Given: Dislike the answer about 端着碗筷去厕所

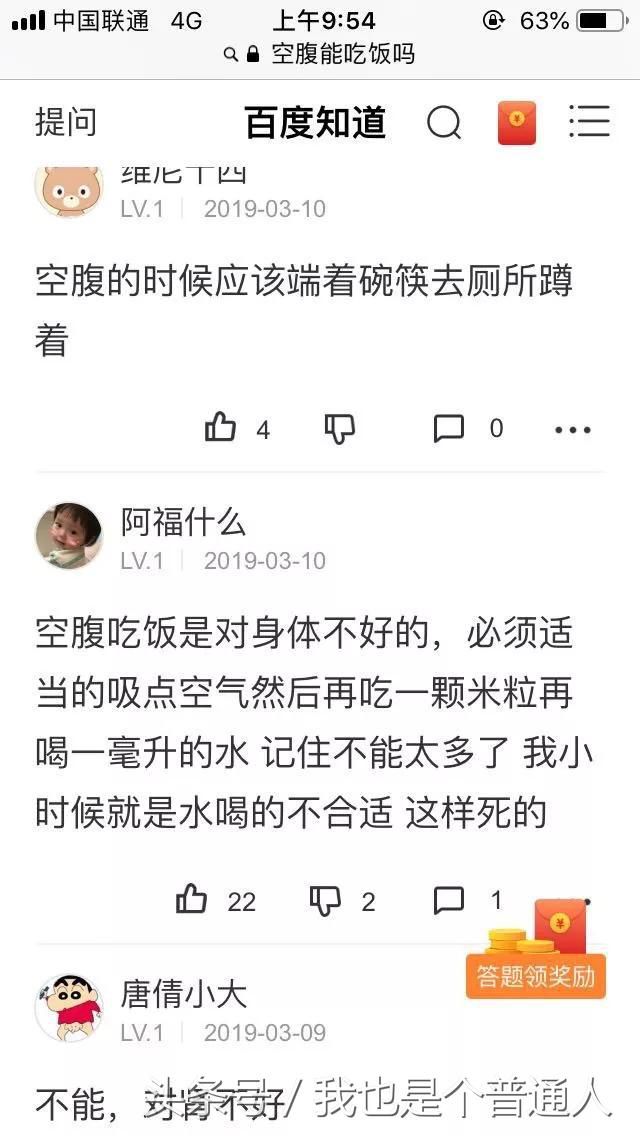Looking at the screenshot, I should point(339,428).
